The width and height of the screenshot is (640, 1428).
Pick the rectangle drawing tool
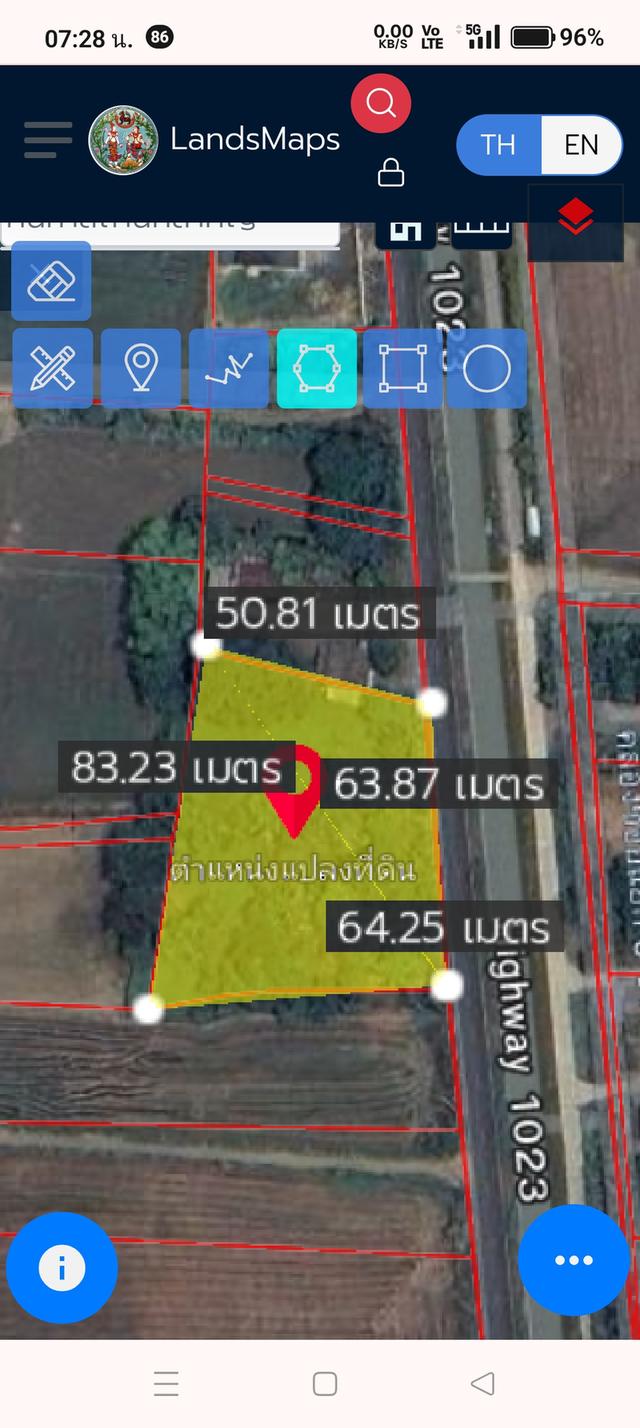[x=403, y=368]
